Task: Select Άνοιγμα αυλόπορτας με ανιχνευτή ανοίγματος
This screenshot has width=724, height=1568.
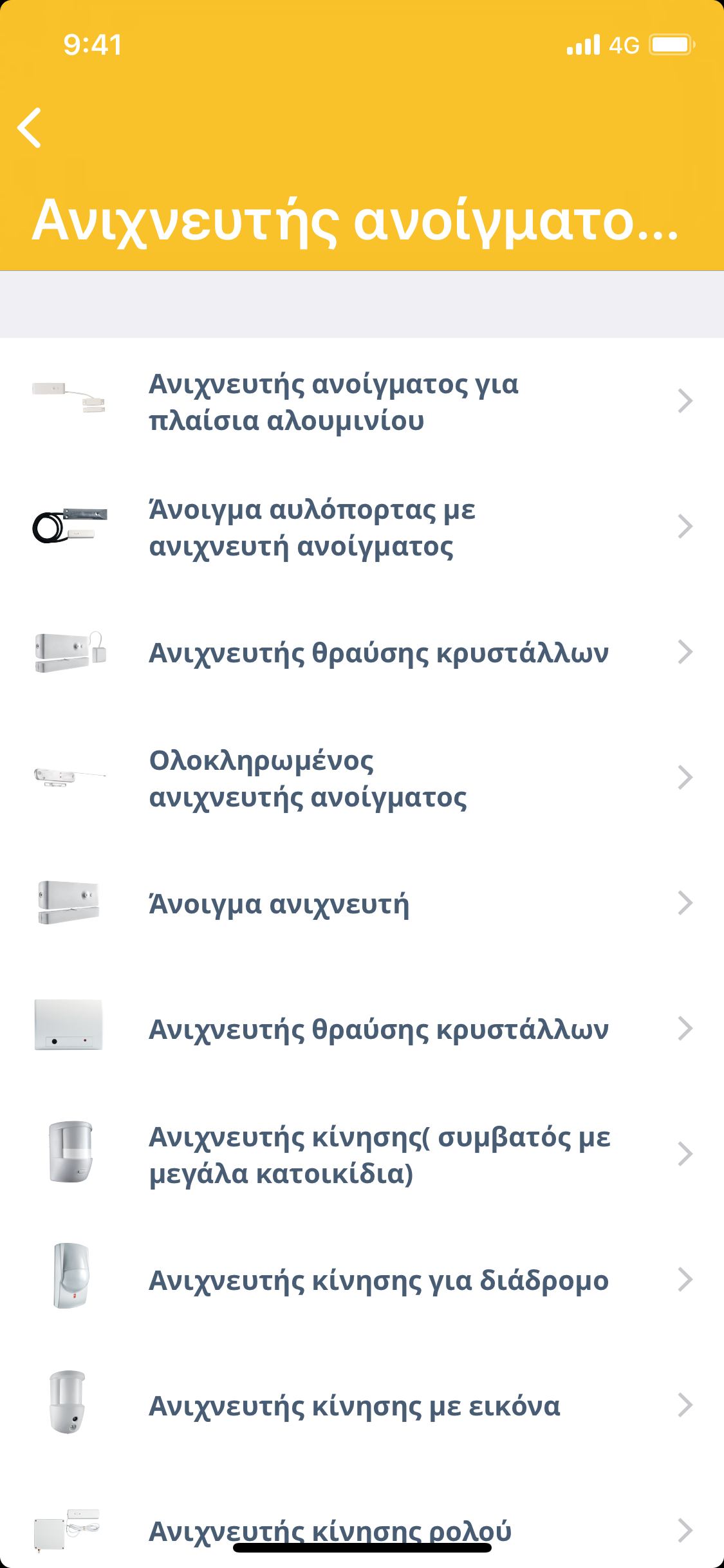Action: (x=362, y=527)
